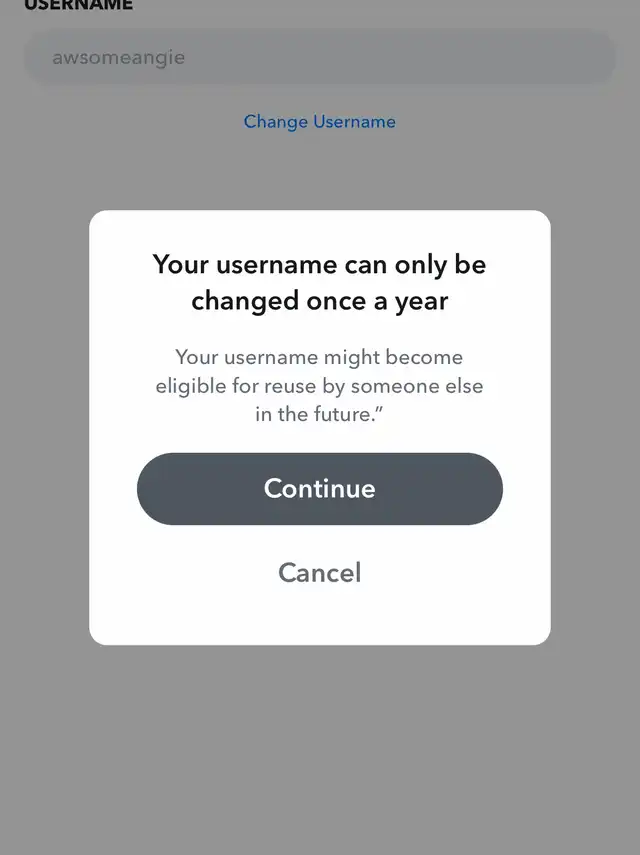Cancel the username change dialog
The image size is (640, 855).
(x=319, y=572)
